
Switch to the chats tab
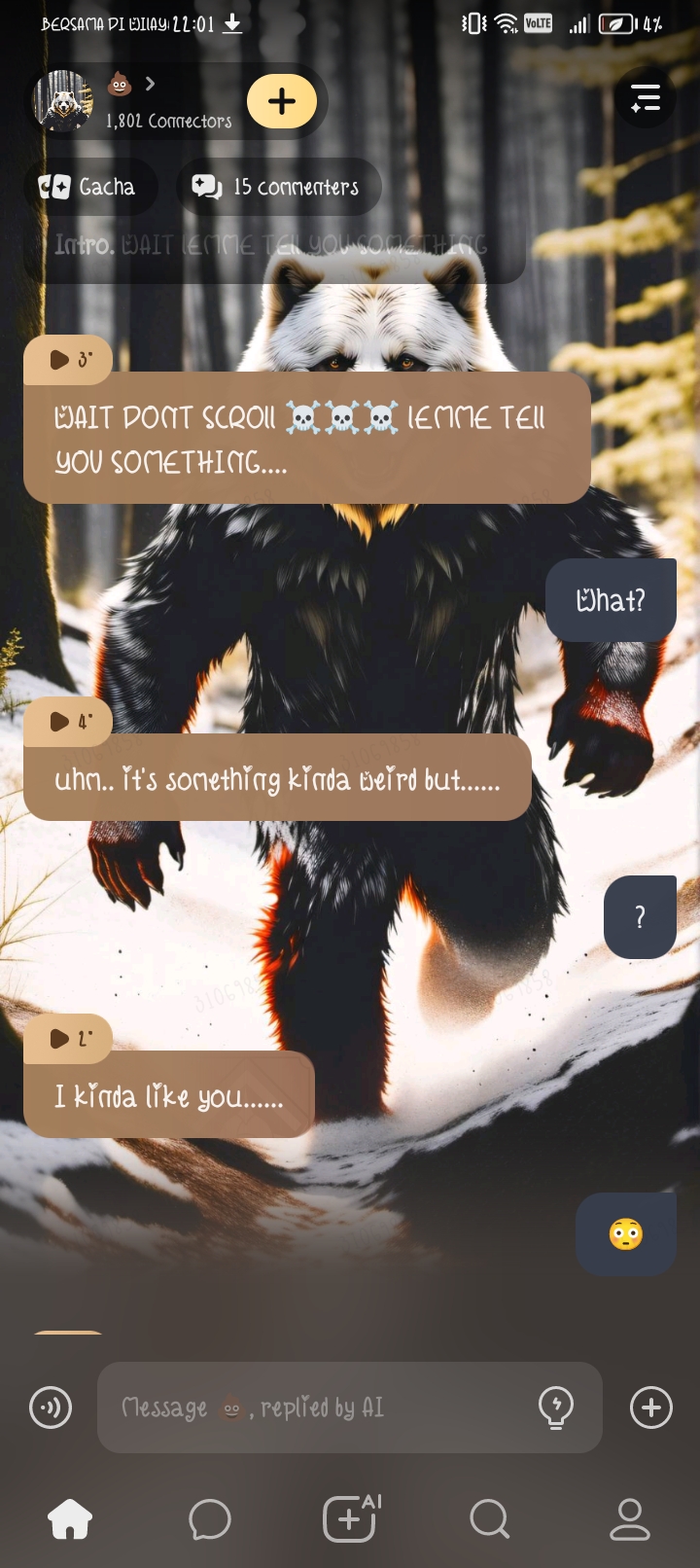click(210, 1519)
